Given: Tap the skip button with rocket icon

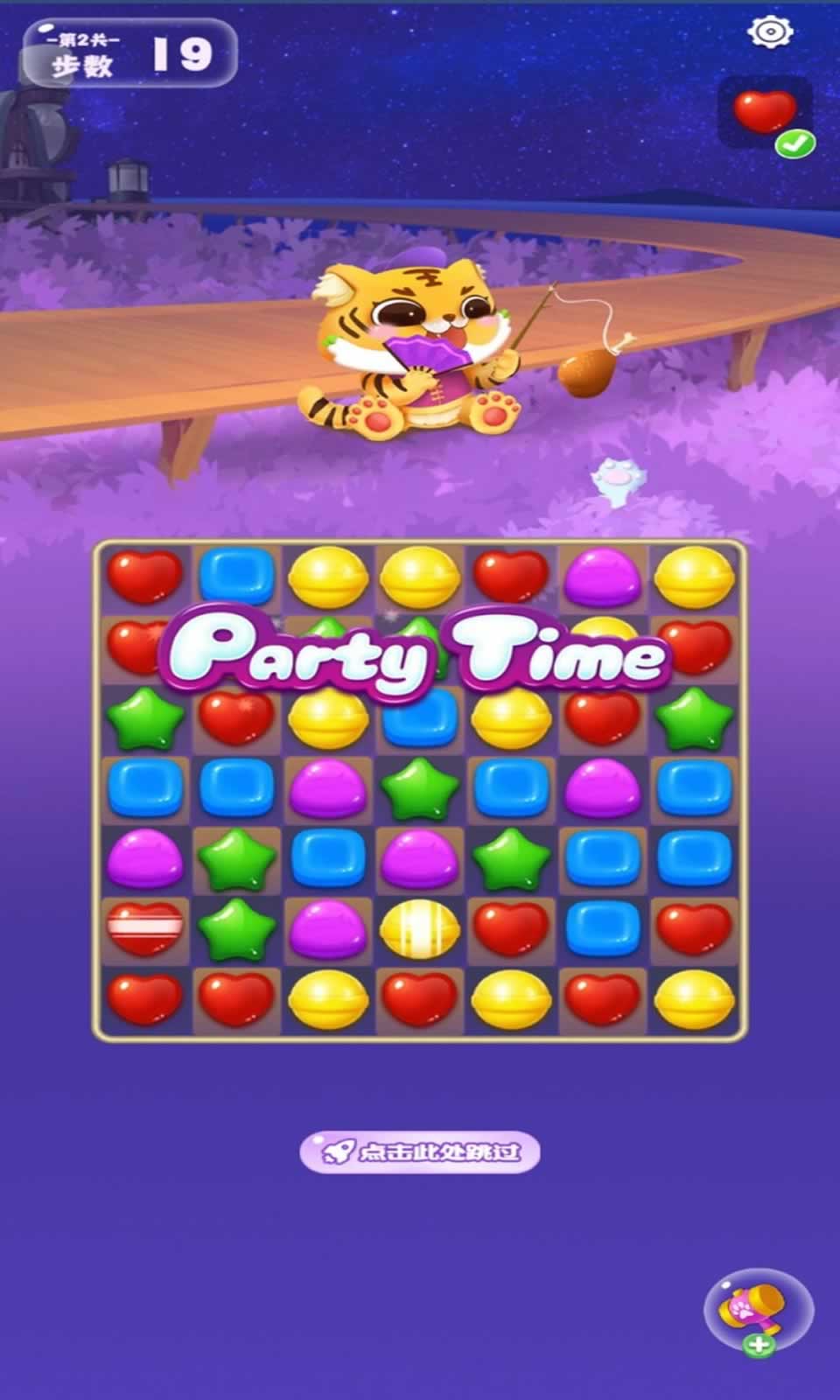Looking at the screenshot, I should [420, 1151].
